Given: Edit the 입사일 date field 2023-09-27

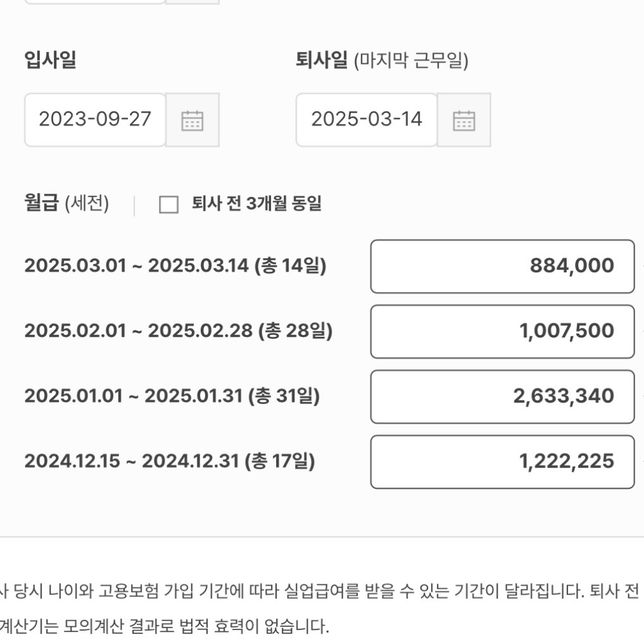Looking at the screenshot, I should [95, 120].
